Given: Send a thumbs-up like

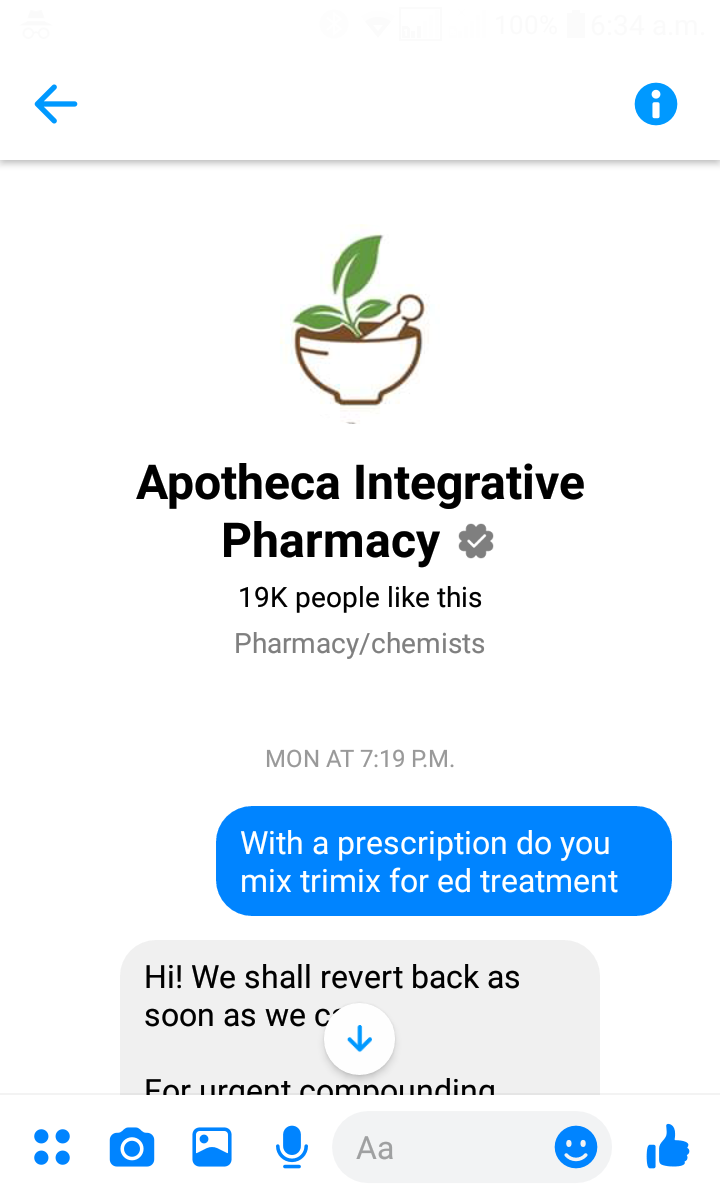Looking at the screenshot, I should click(x=668, y=1146).
